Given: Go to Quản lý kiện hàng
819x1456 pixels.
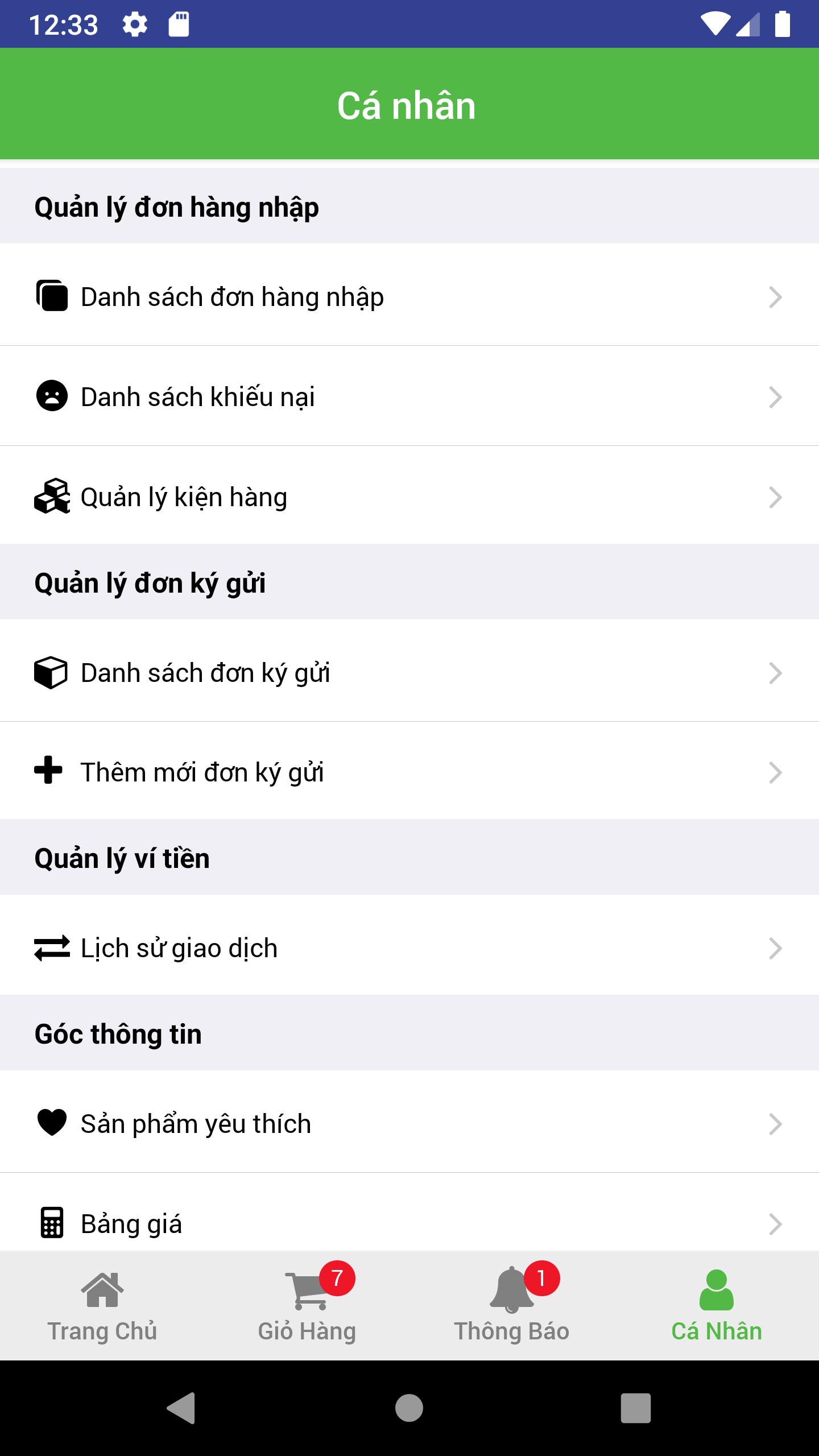Looking at the screenshot, I should tap(409, 497).
